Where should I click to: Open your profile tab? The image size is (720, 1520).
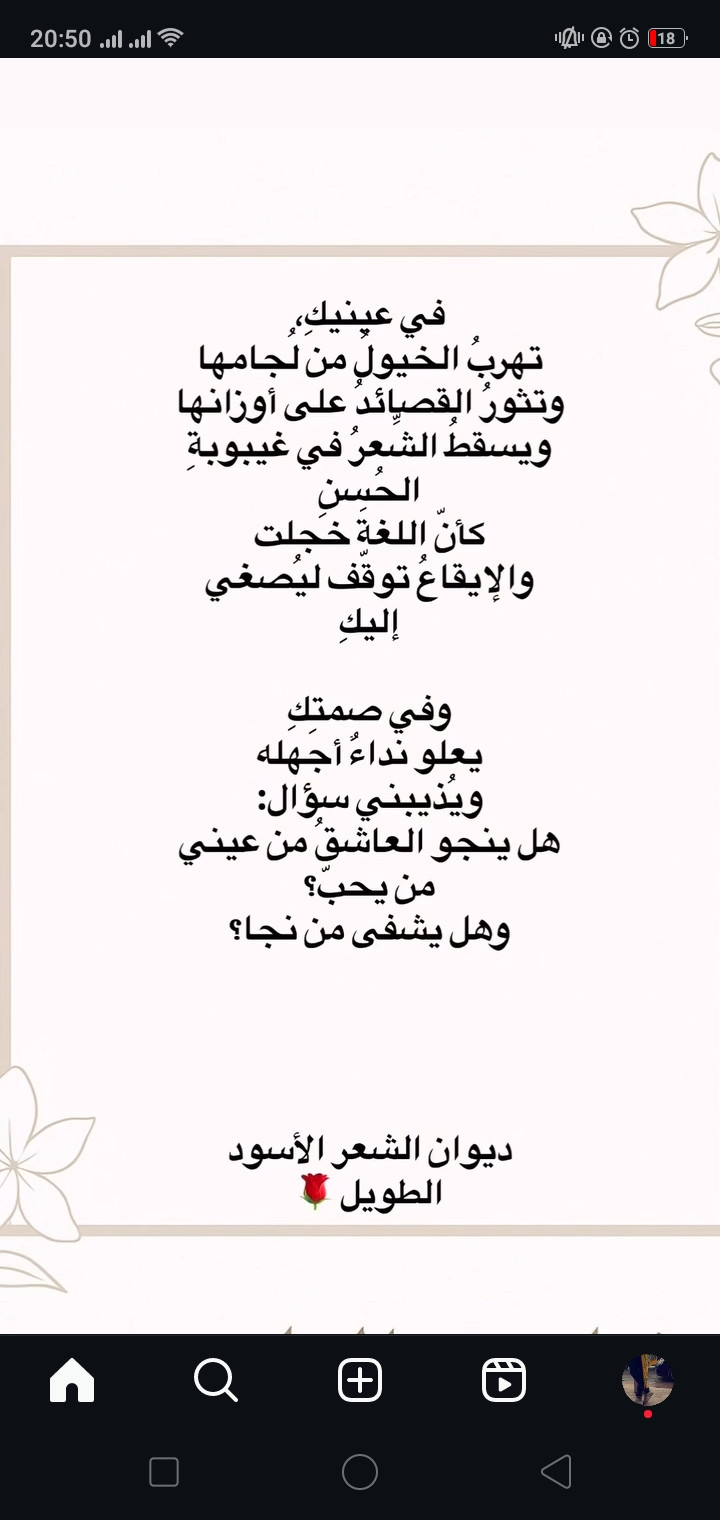(x=647, y=1381)
